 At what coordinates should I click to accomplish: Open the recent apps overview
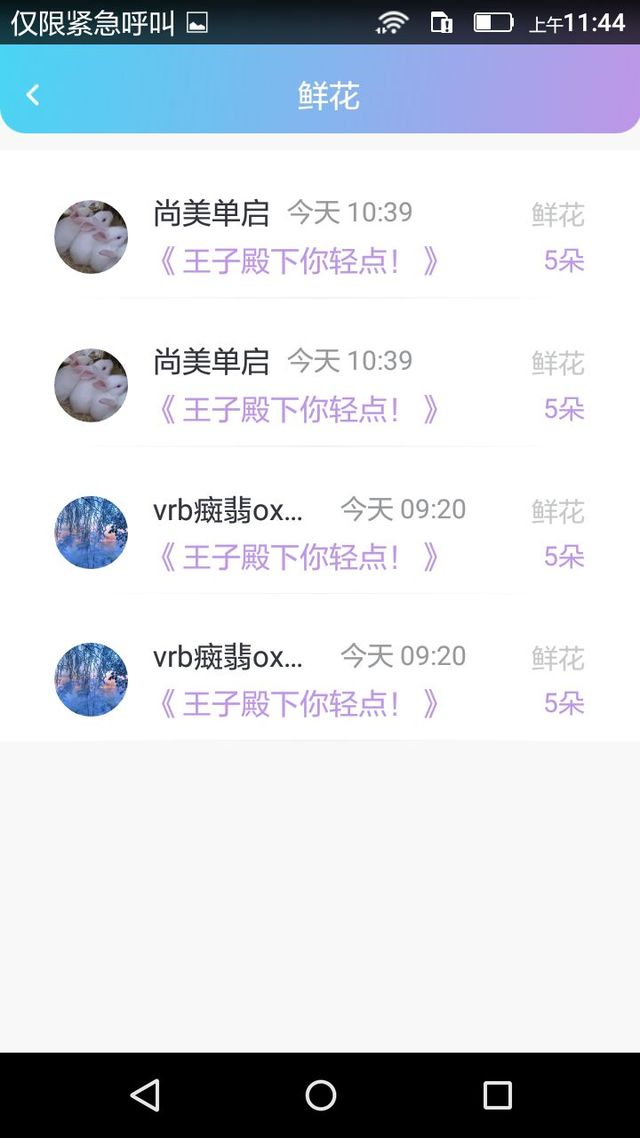tap(497, 1095)
